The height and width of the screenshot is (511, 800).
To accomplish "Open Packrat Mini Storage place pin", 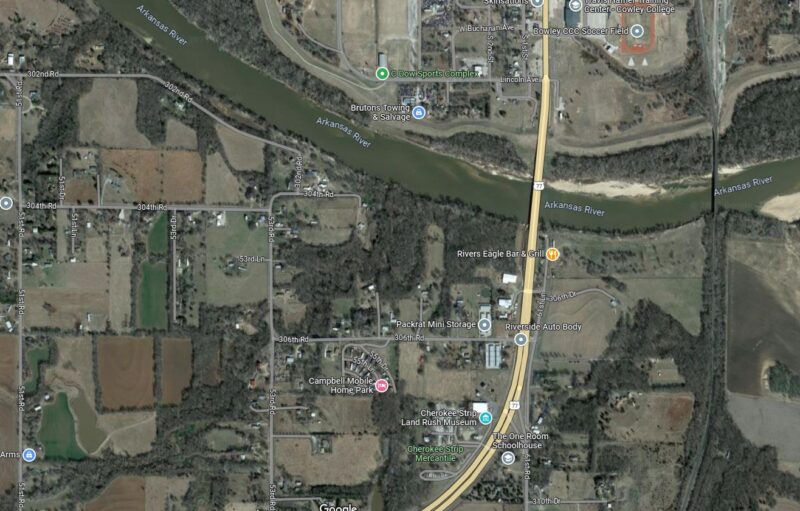I will 485,325.
